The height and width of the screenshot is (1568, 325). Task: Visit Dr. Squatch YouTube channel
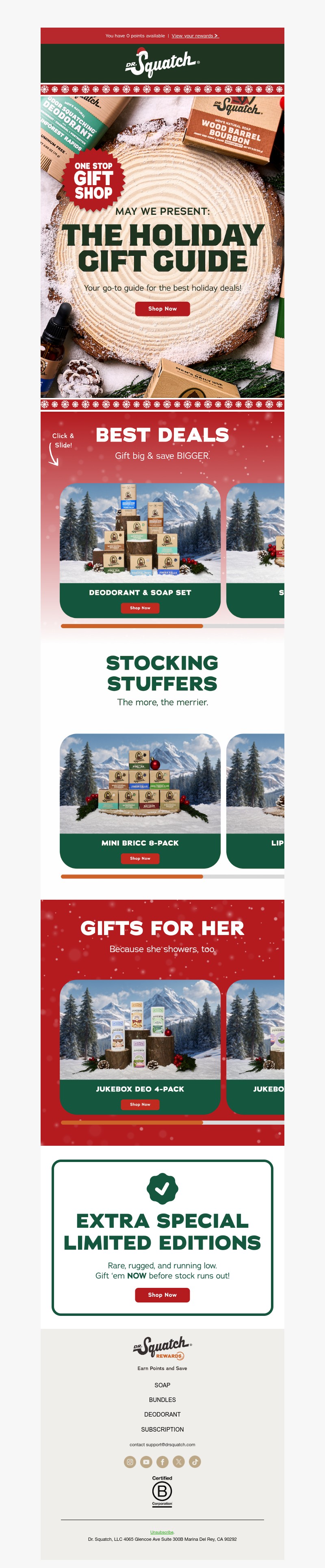click(146, 1462)
